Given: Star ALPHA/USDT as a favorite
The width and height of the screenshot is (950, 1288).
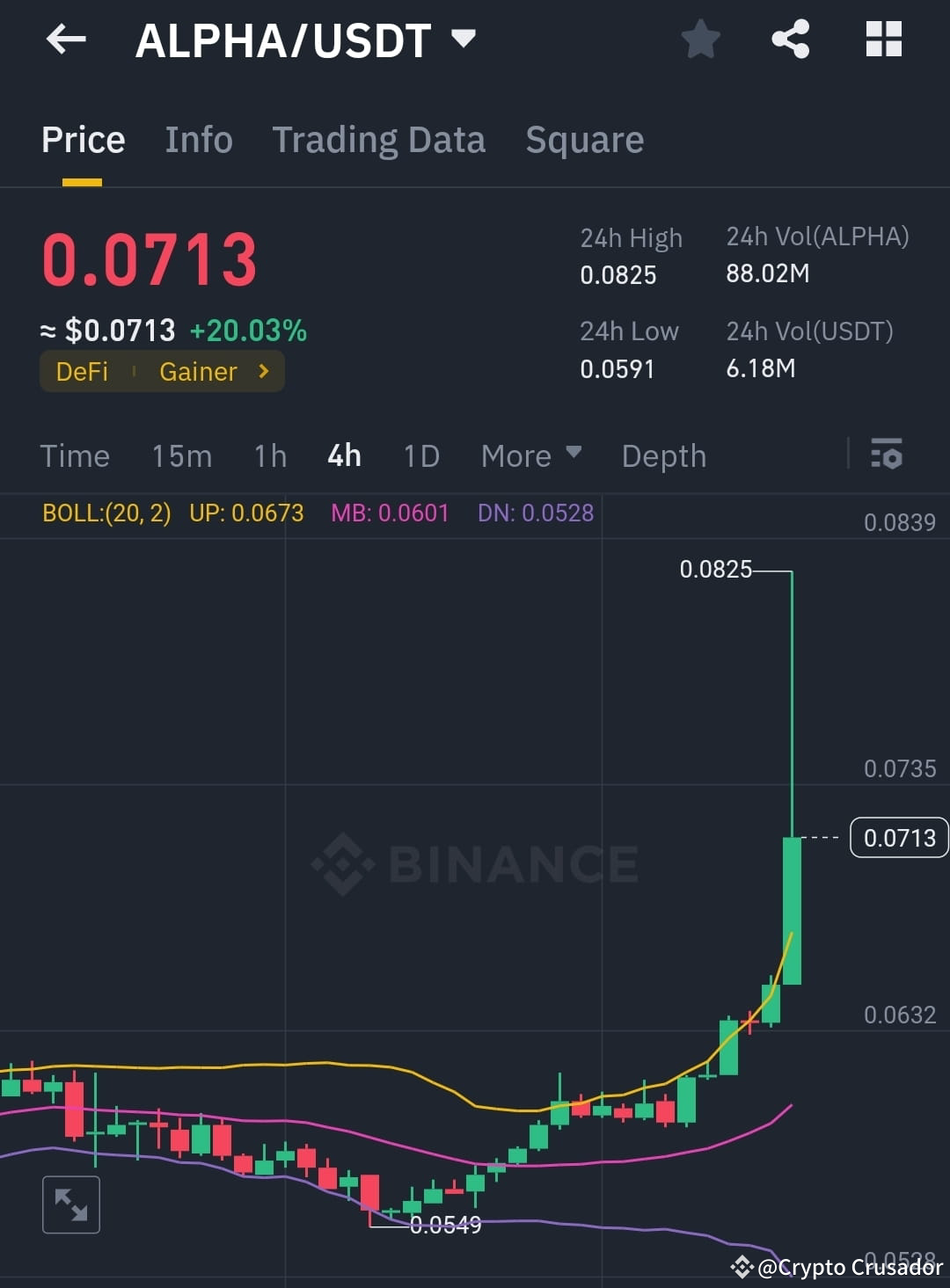Looking at the screenshot, I should 701,39.
